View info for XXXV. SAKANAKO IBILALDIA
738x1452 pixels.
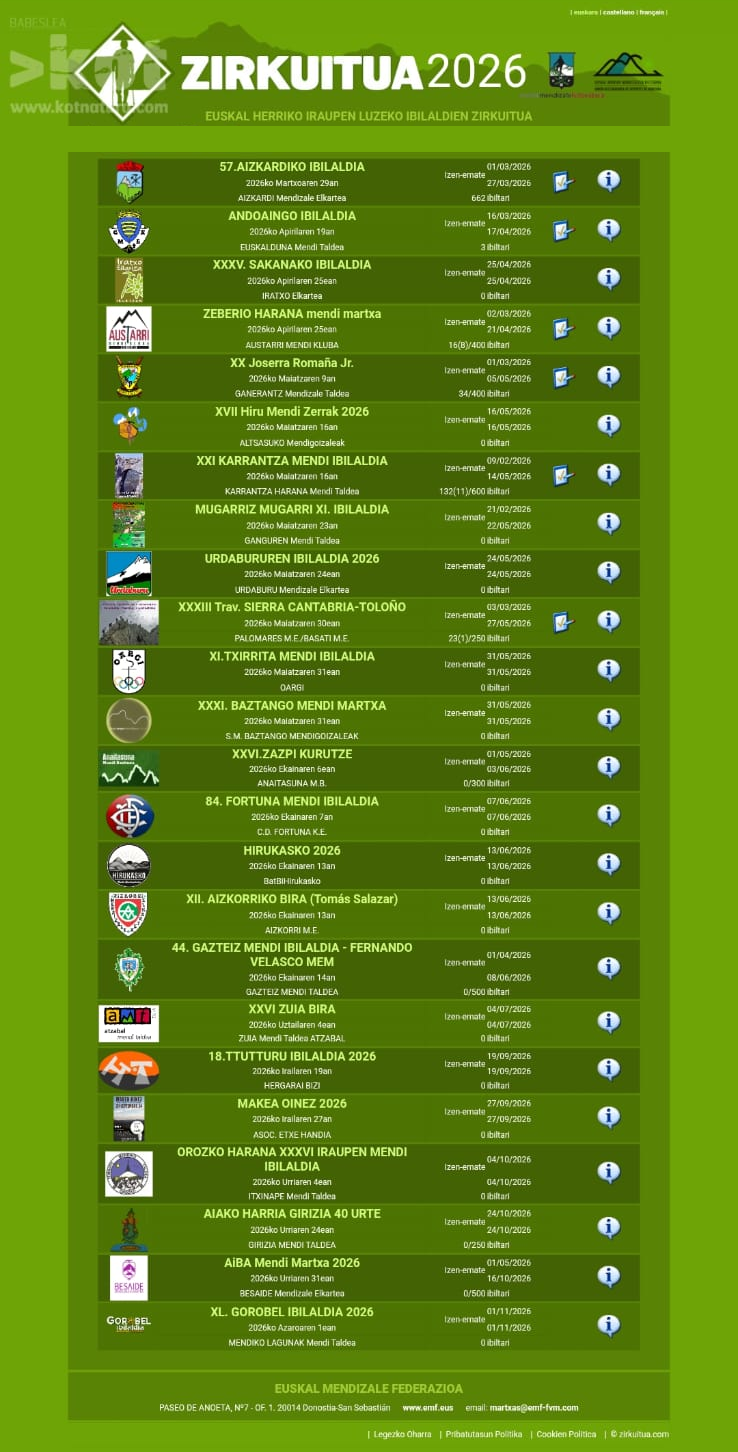click(609, 278)
